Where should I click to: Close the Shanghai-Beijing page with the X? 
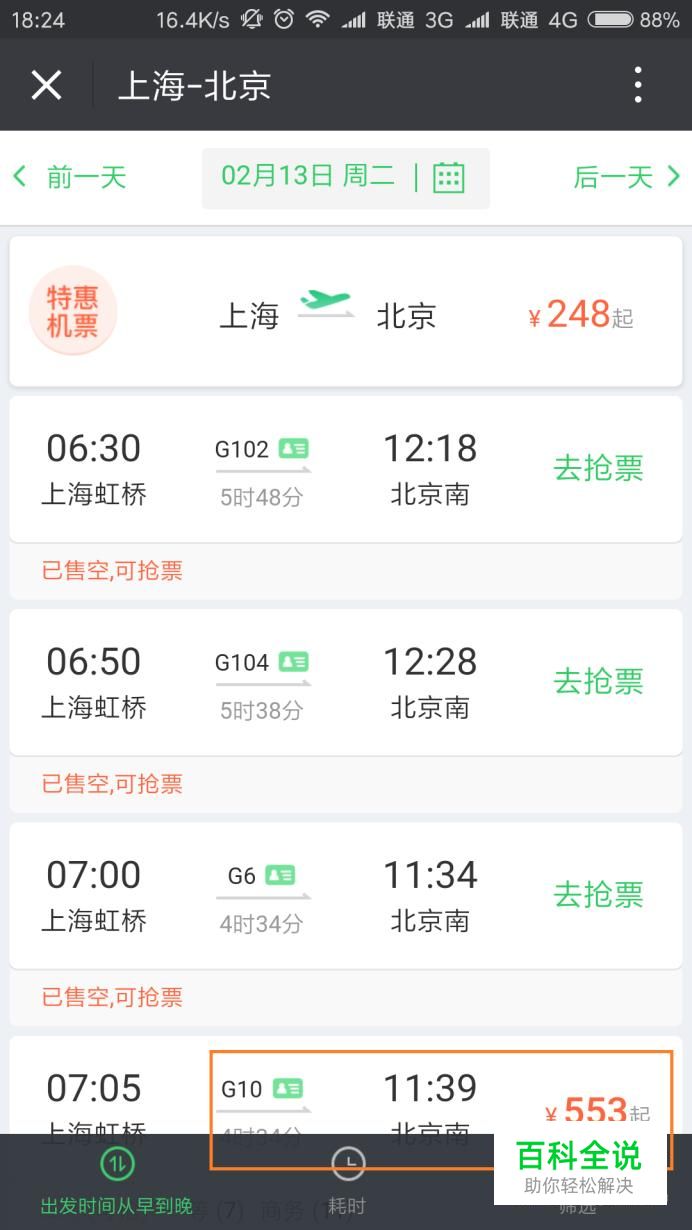pos(46,86)
